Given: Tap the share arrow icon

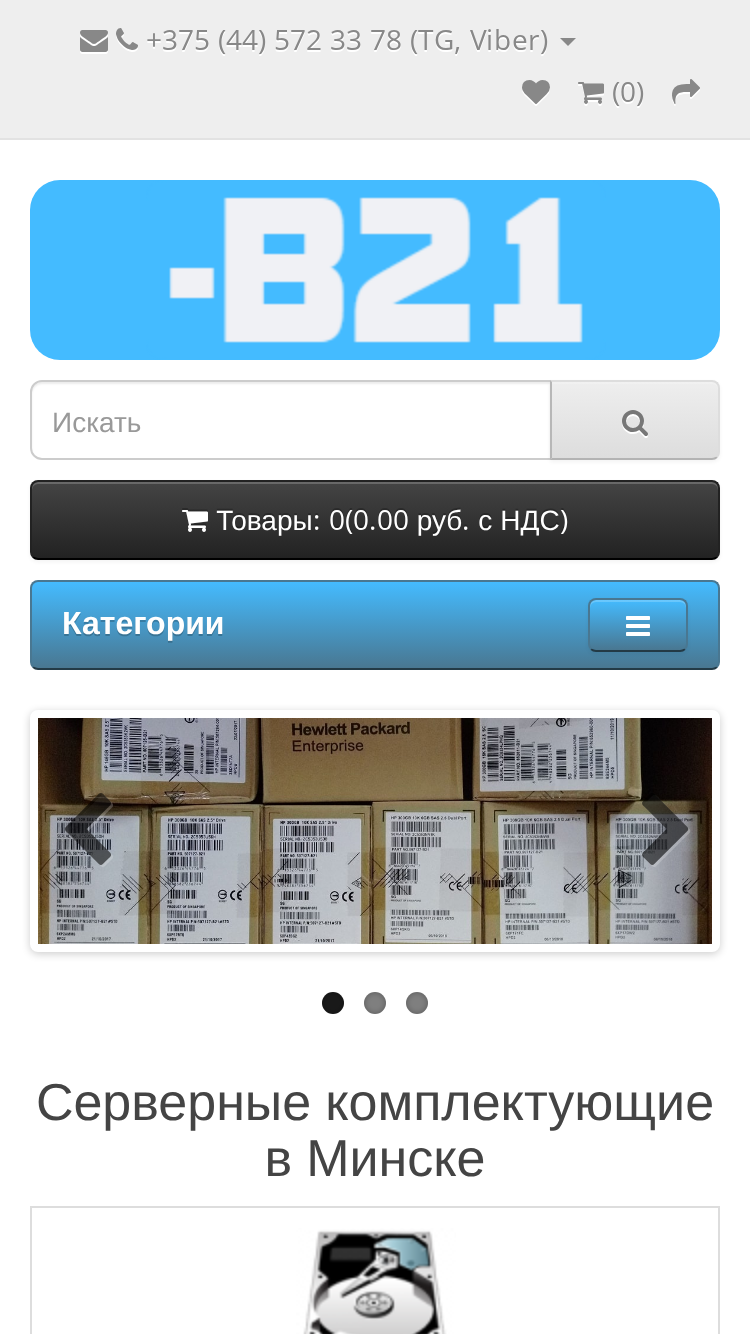Looking at the screenshot, I should (x=686, y=92).
